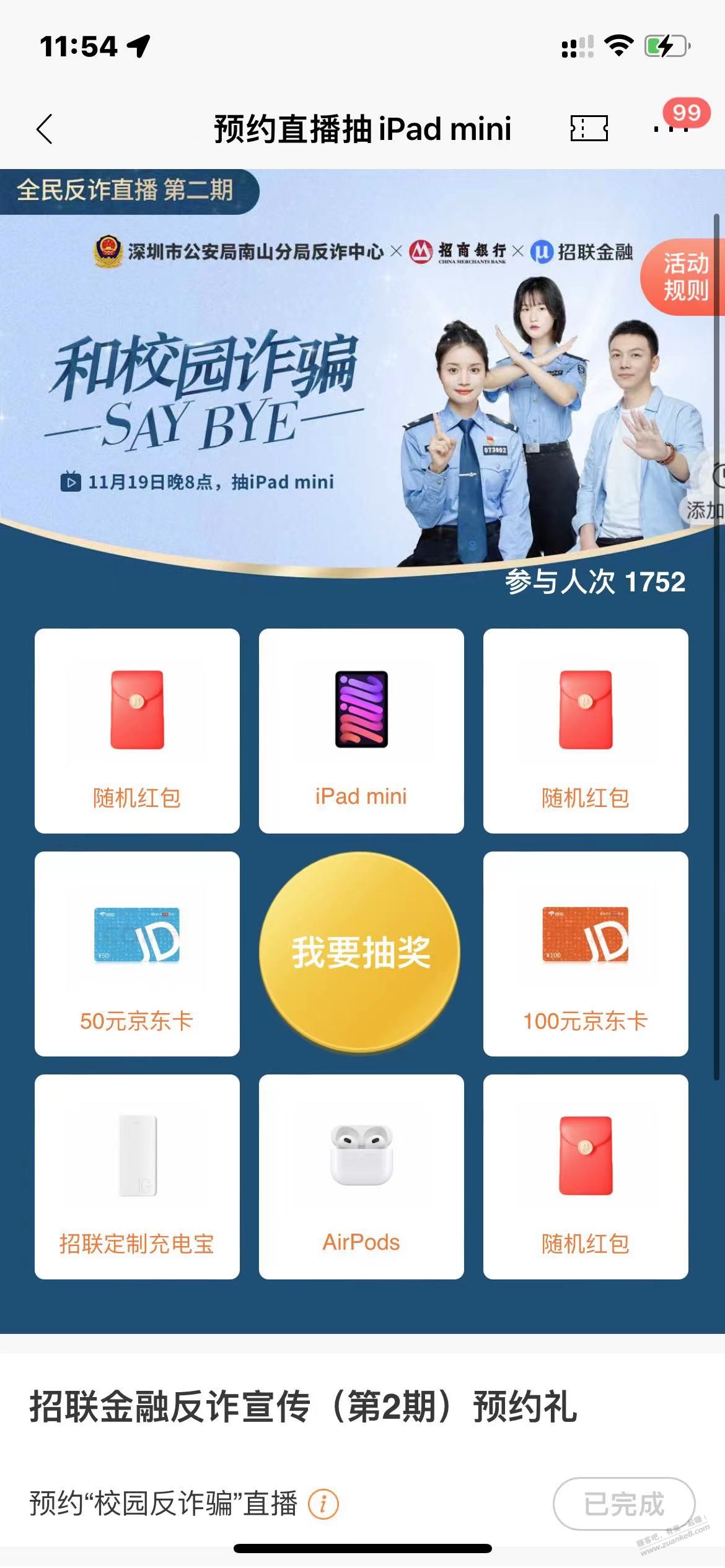Tap 我要抽奖 to draw a prize
The width and height of the screenshot is (725, 1568).
tap(361, 952)
